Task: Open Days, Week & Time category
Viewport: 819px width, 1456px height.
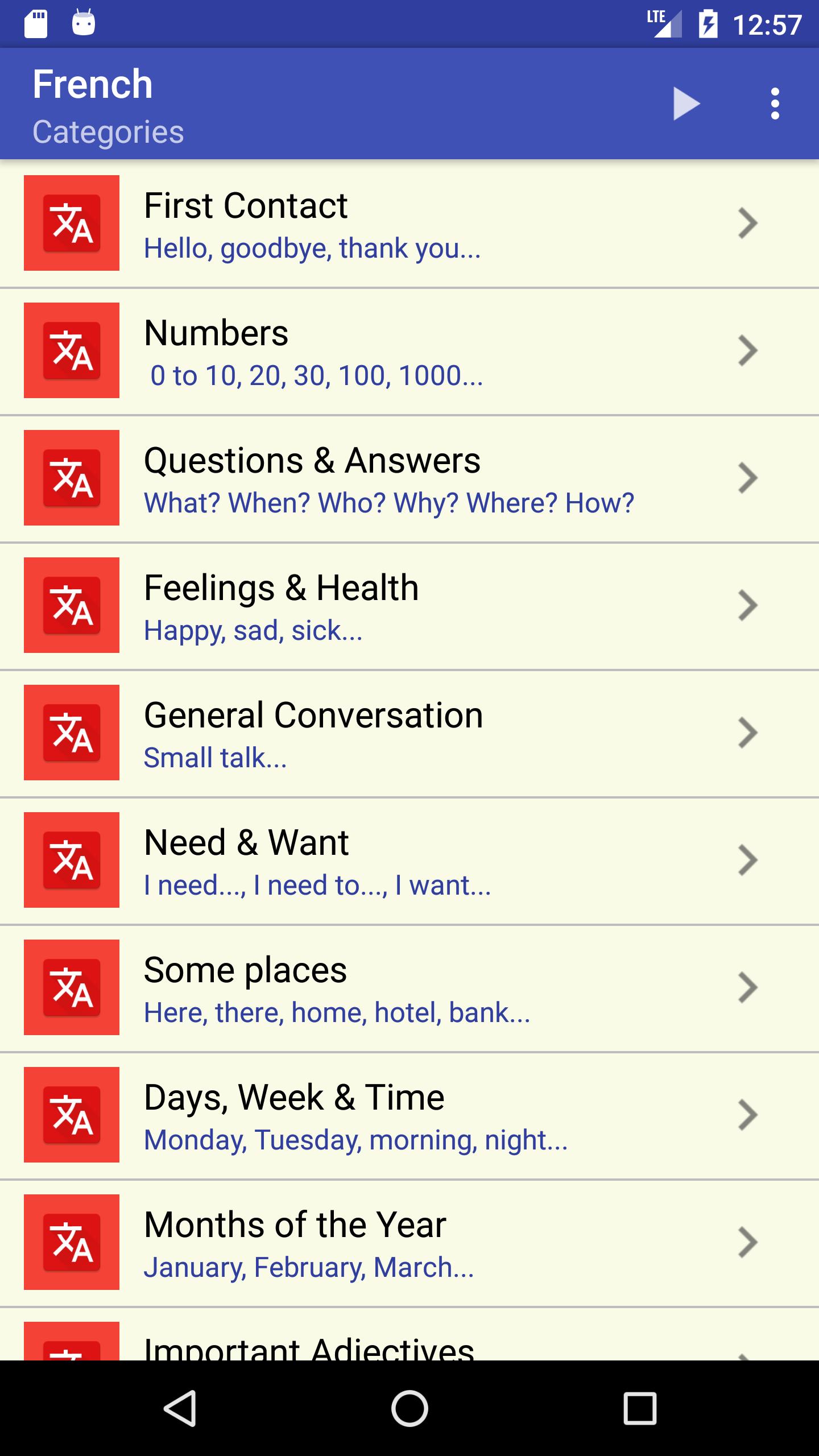Action: pyautogui.click(x=409, y=1115)
